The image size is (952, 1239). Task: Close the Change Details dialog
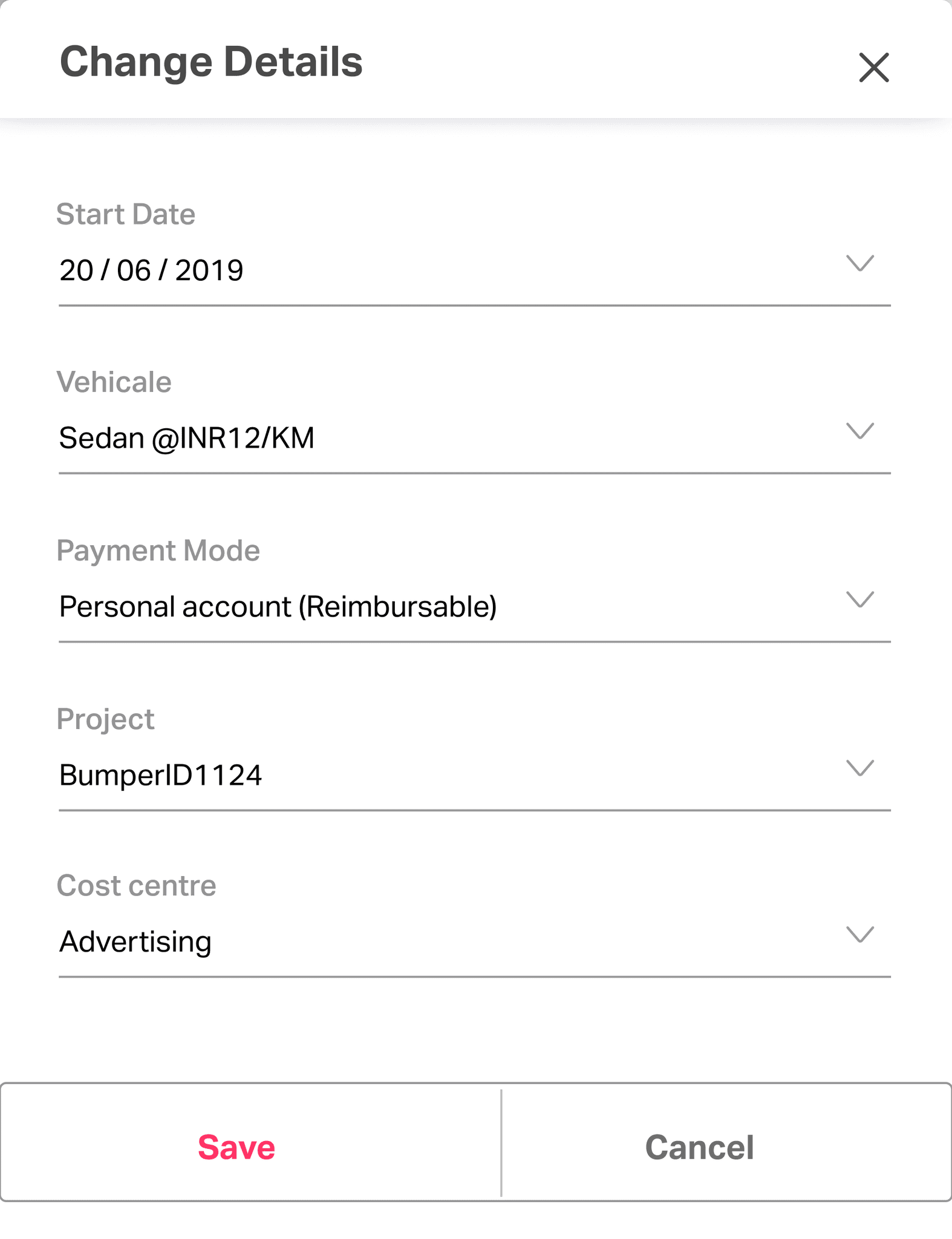point(873,67)
